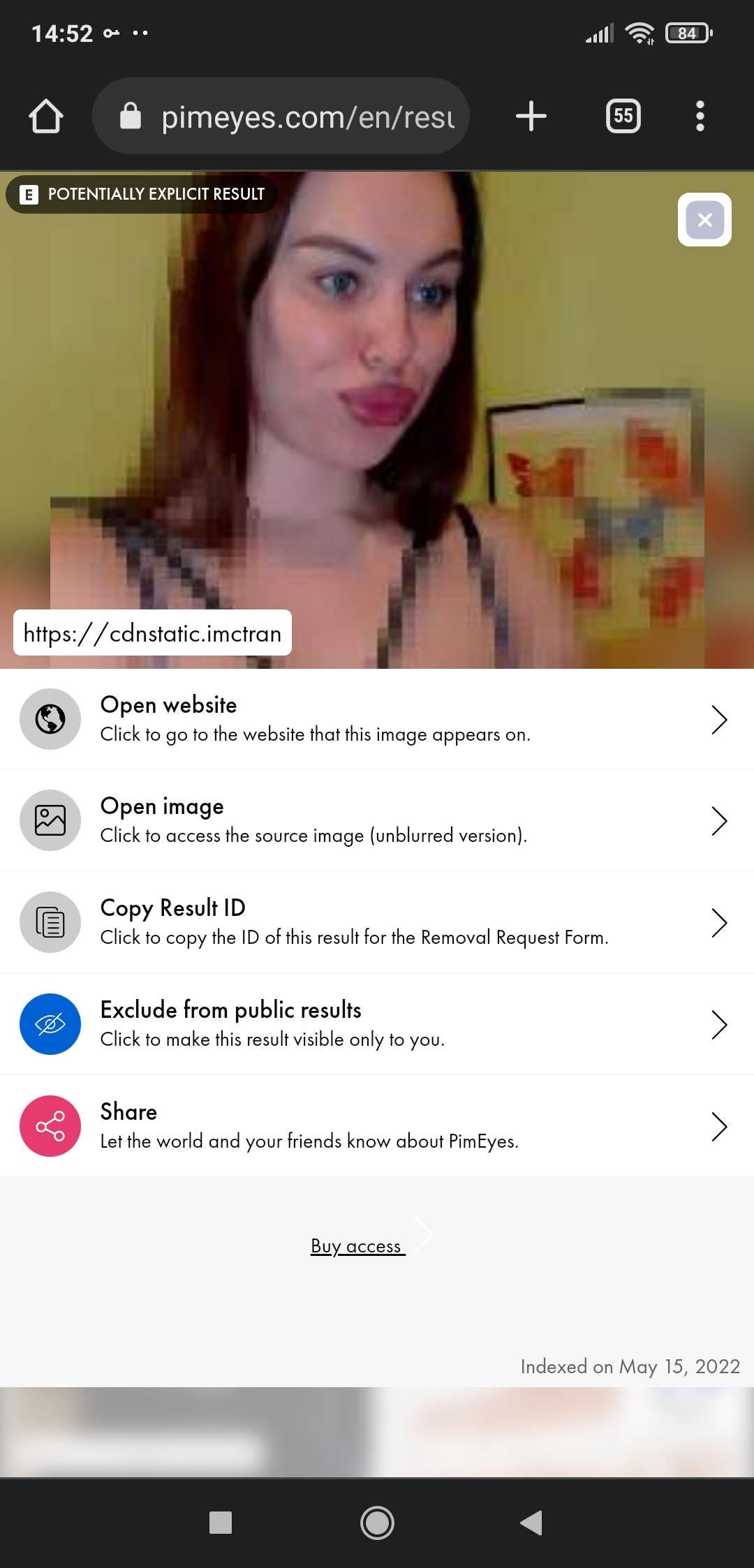This screenshot has height=1568, width=754.
Task: Tap the pimeyes.com address bar
Action: click(x=281, y=116)
